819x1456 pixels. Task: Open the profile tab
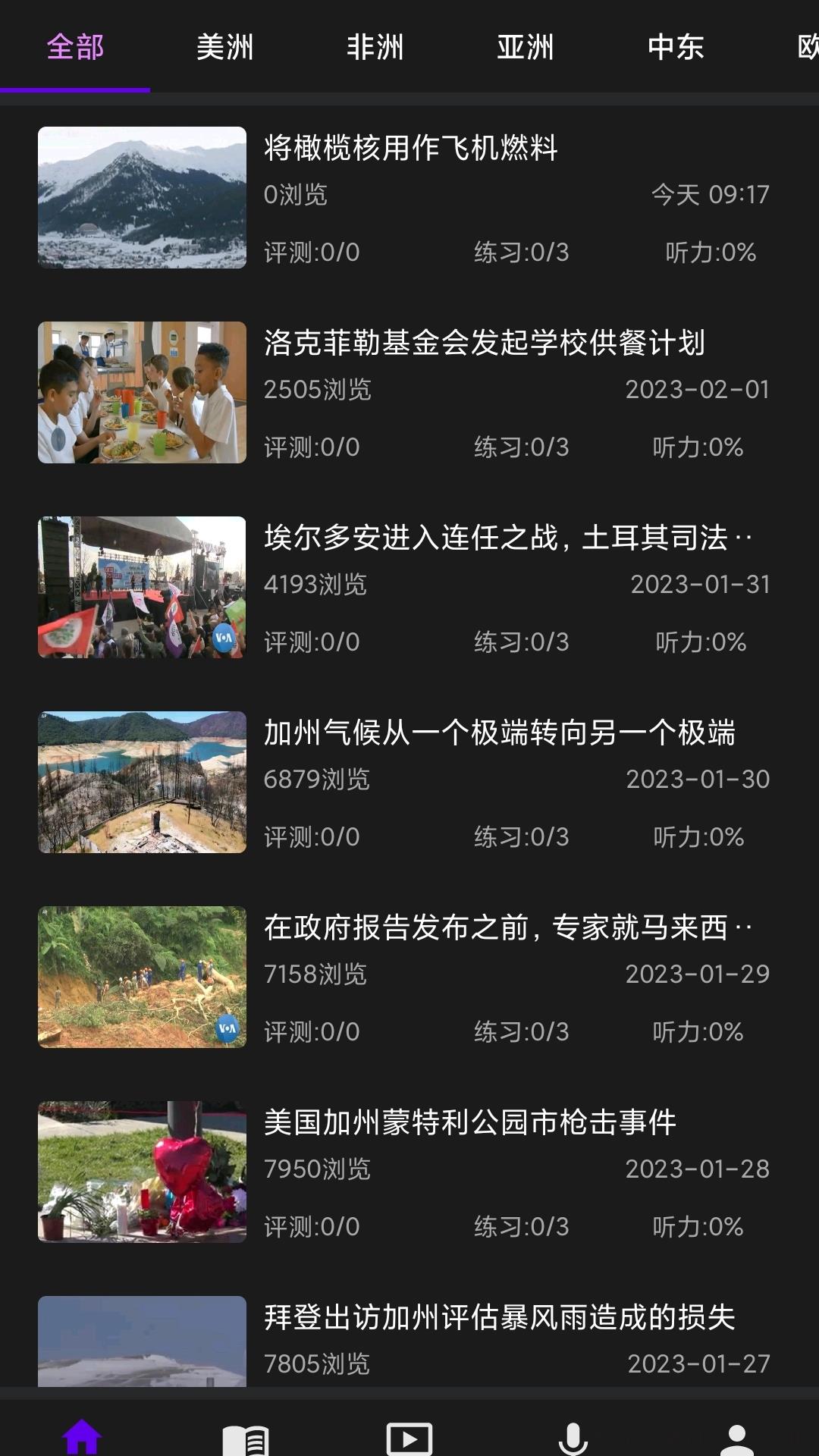point(736,1439)
